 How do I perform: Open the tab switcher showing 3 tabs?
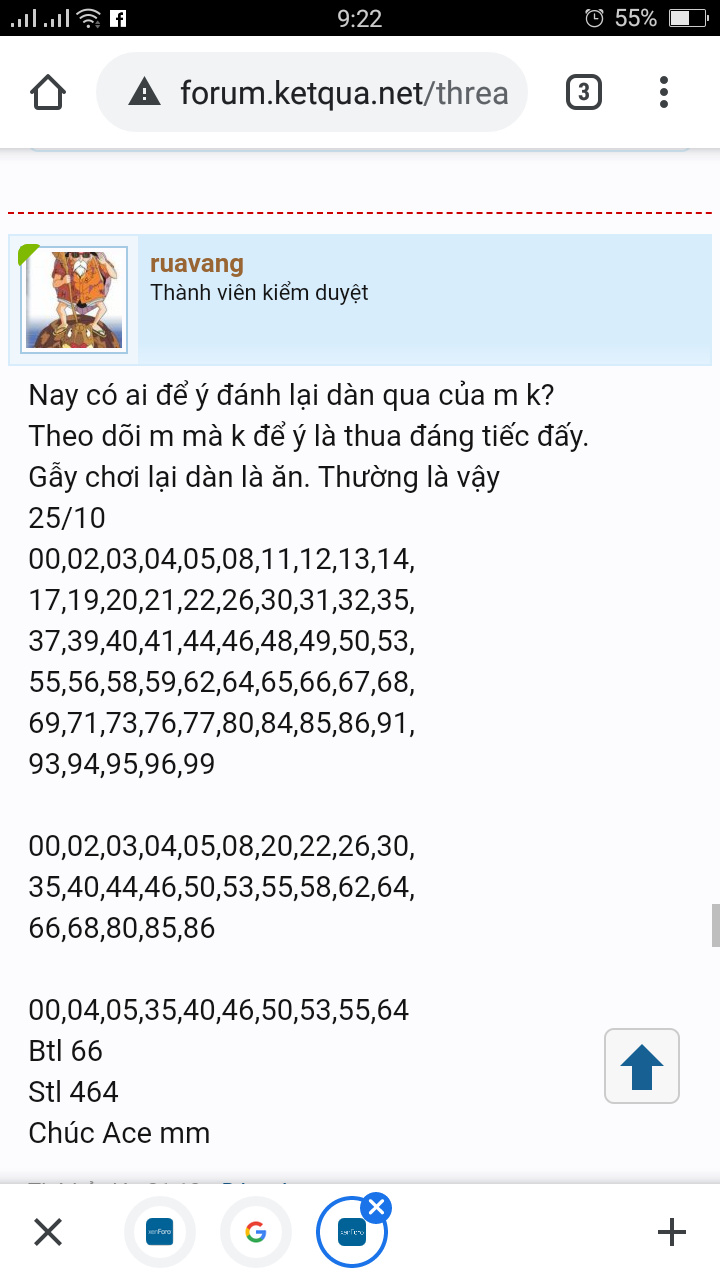coord(584,94)
